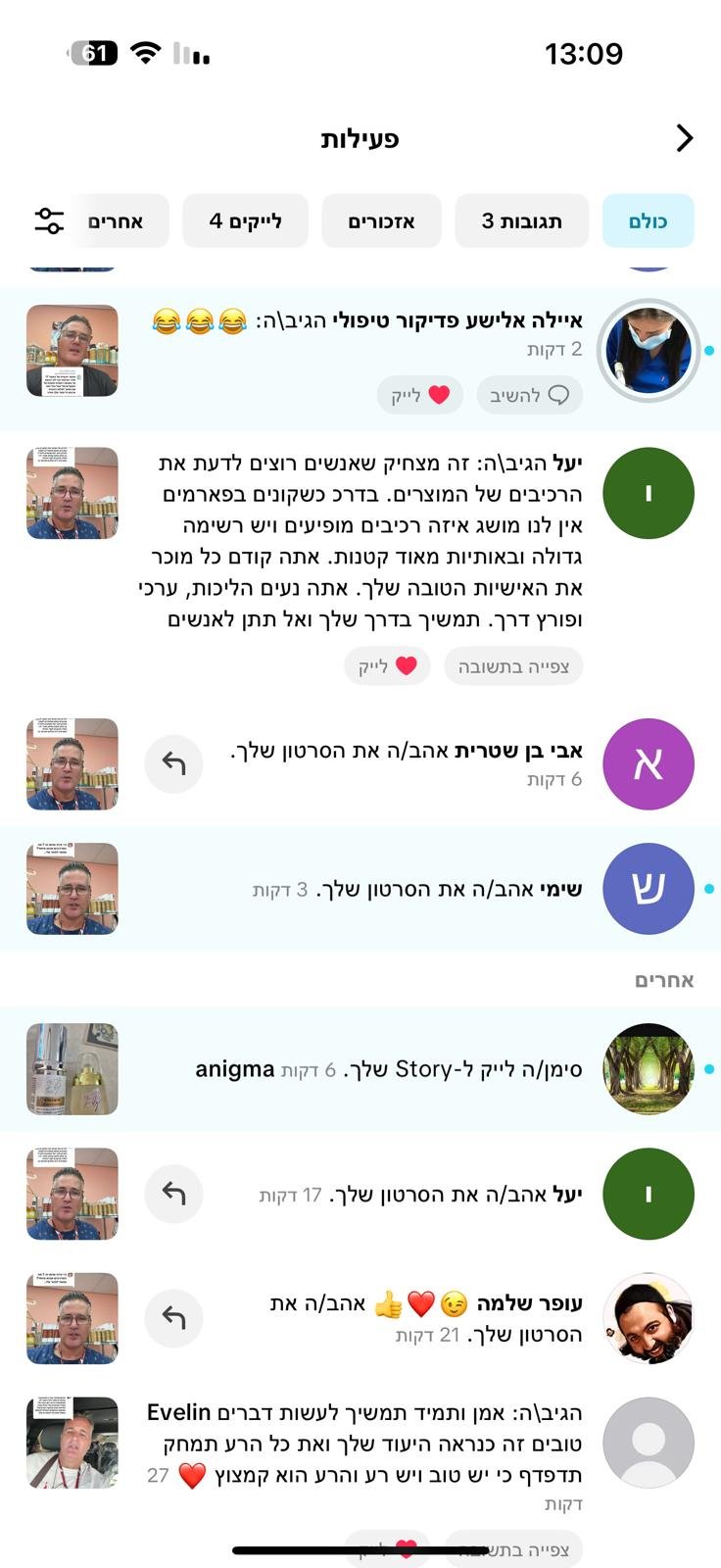Select the אזכורים tab
Viewport: 721px width, 1568px height.
click(381, 220)
